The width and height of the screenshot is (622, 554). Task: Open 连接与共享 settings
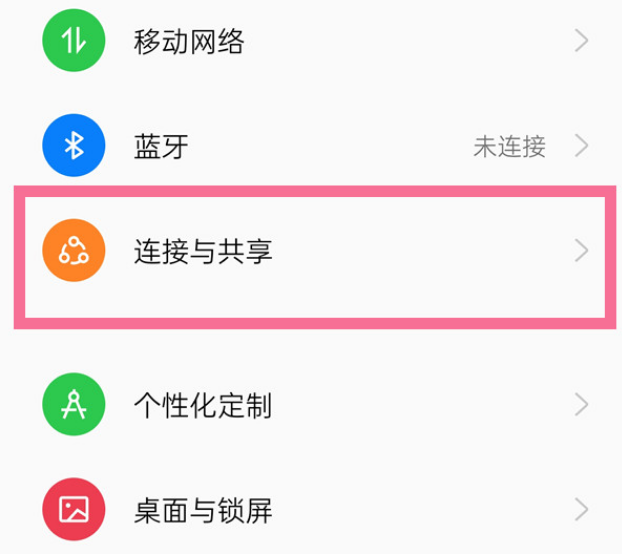pyautogui.click(x=203, y=251)
